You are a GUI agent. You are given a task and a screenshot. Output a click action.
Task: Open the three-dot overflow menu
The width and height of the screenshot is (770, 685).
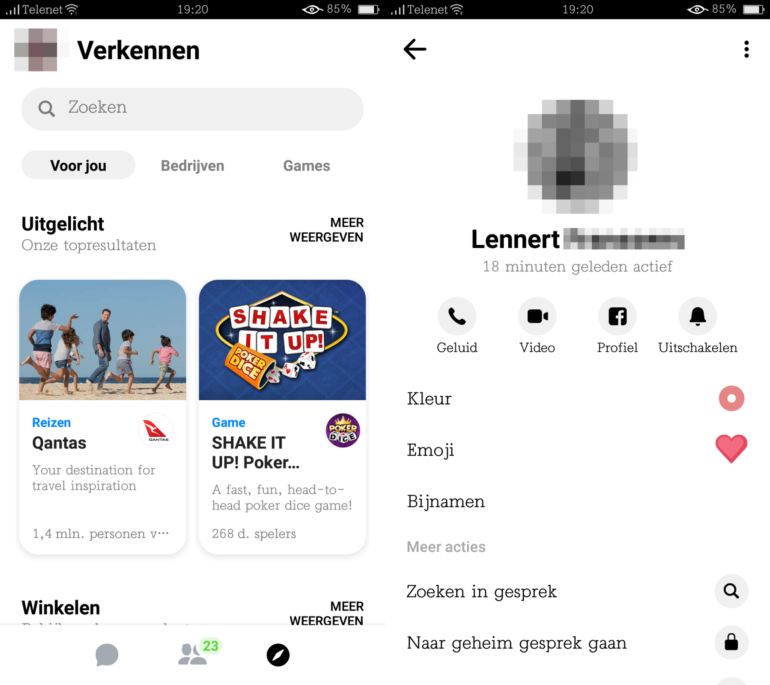[x=746, y=50]
